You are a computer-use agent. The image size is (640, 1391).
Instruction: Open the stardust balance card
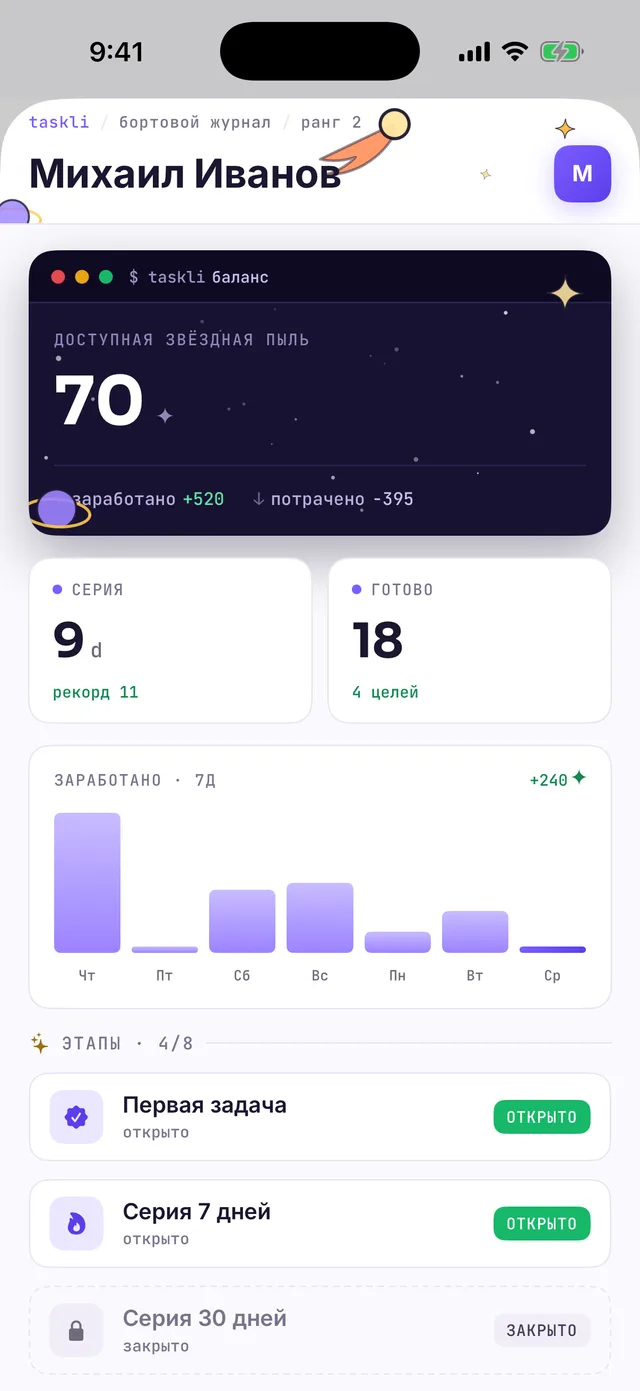[320, 393]
